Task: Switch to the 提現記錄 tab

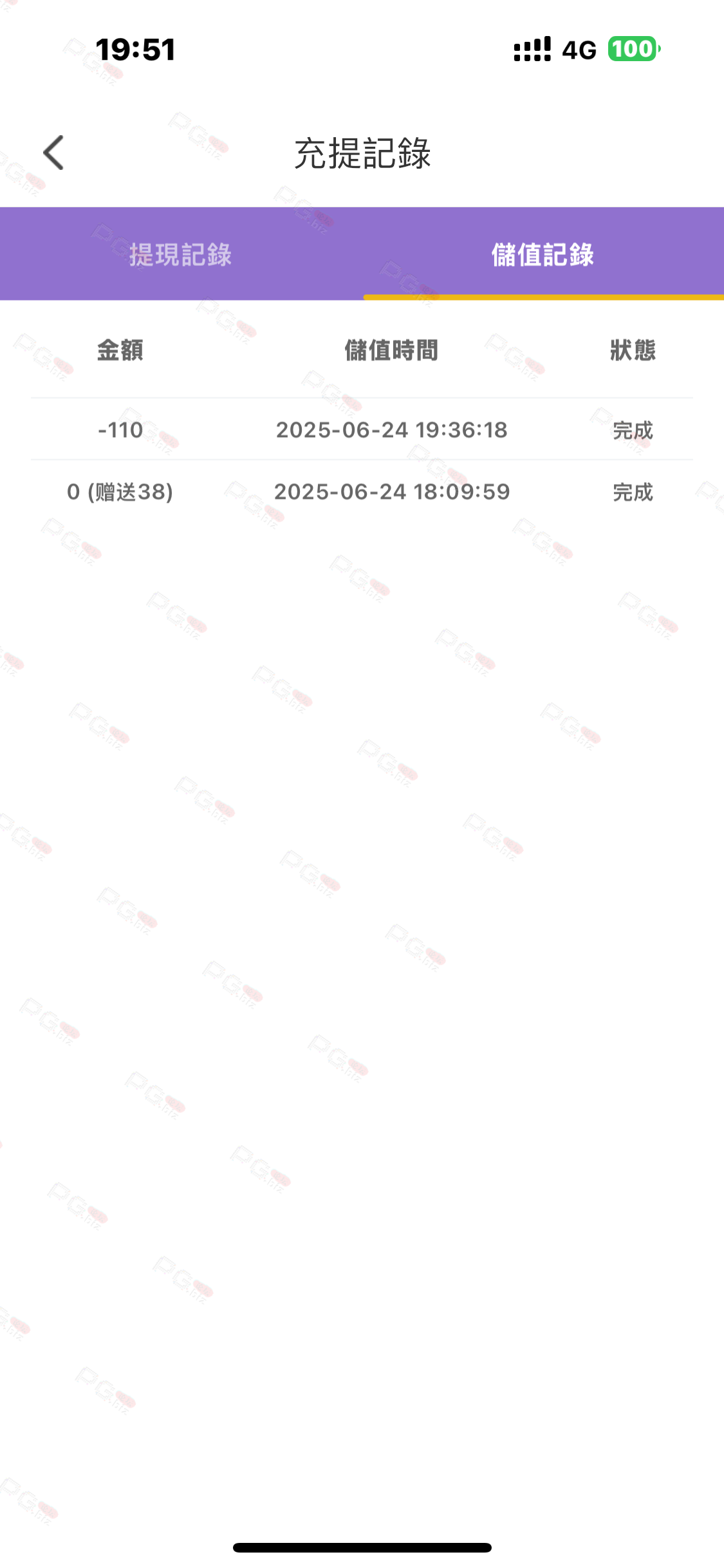Action: coord(181,255)
